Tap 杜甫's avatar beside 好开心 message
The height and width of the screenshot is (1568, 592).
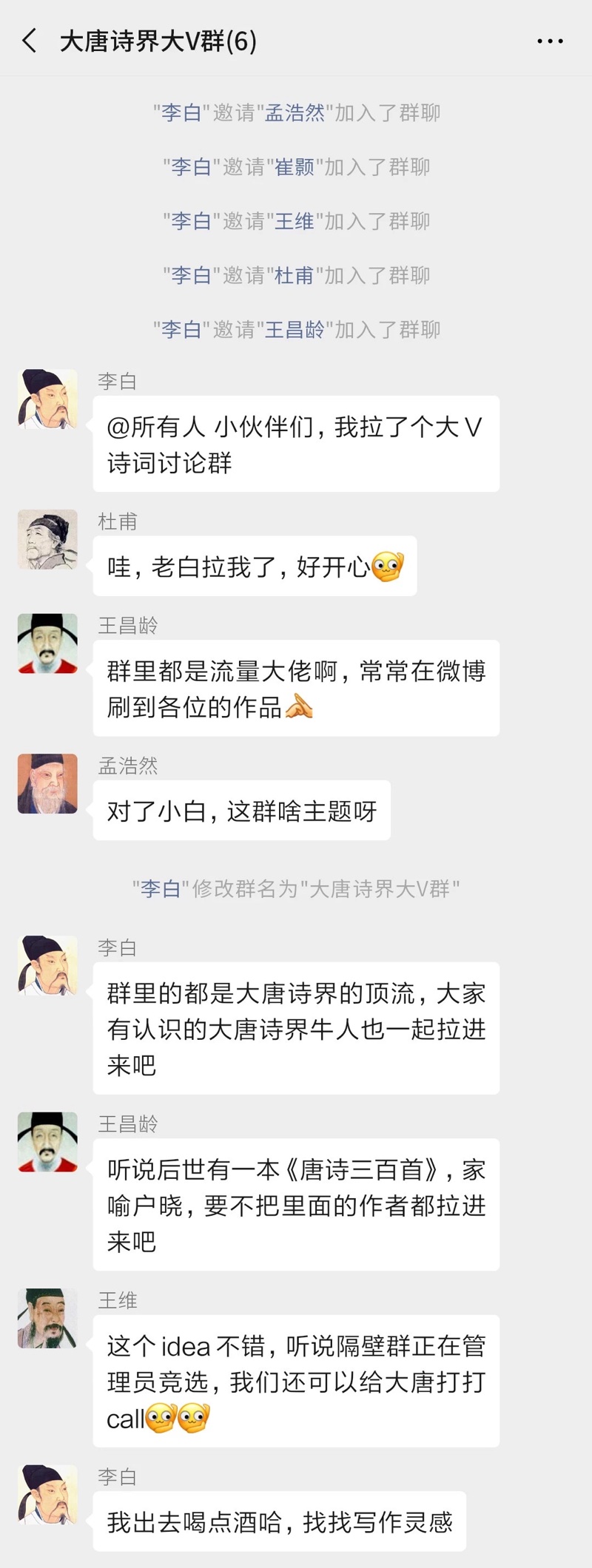47,539
